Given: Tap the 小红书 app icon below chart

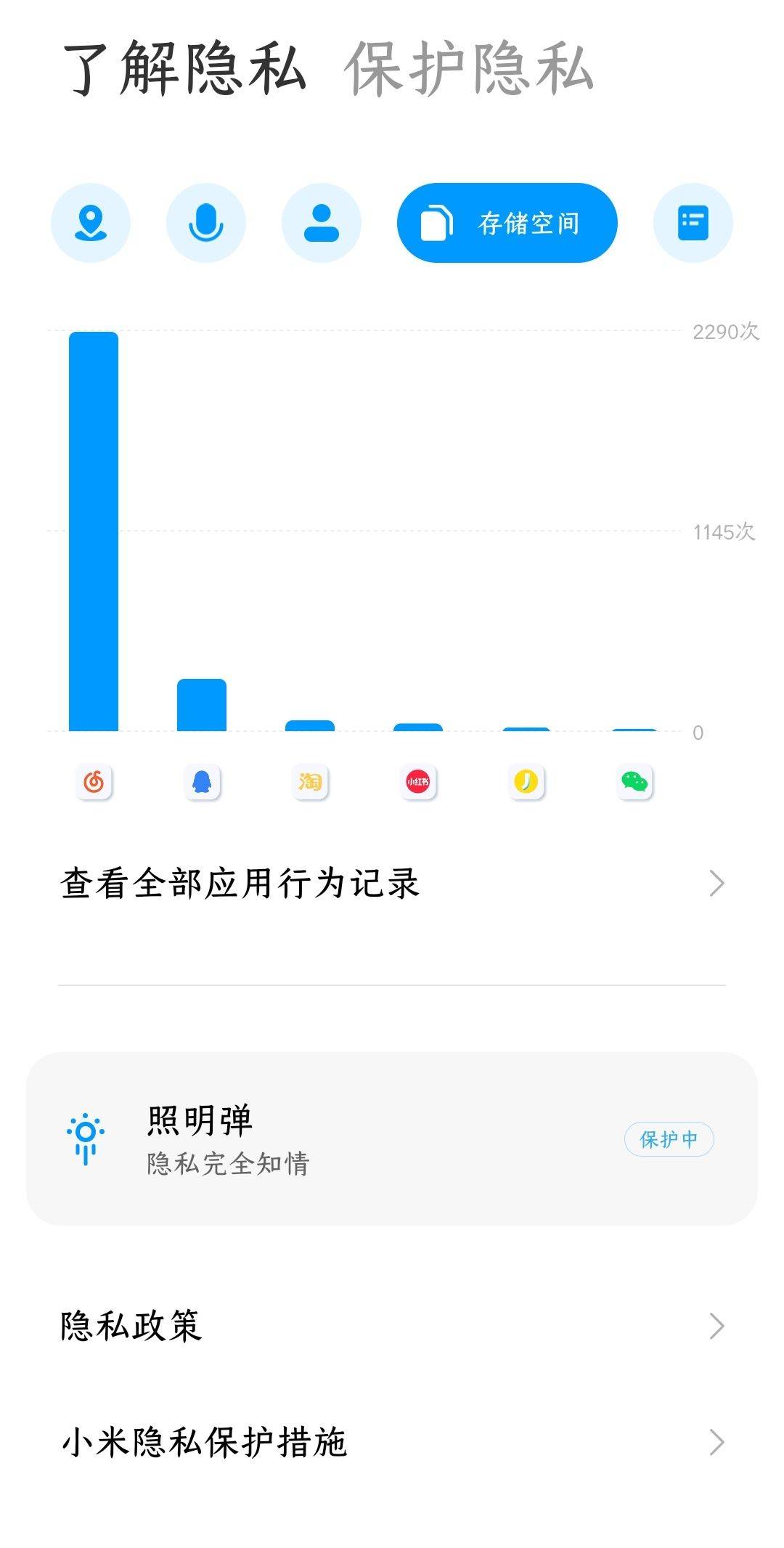Looking at the screenshot, I should pos(418,782).
